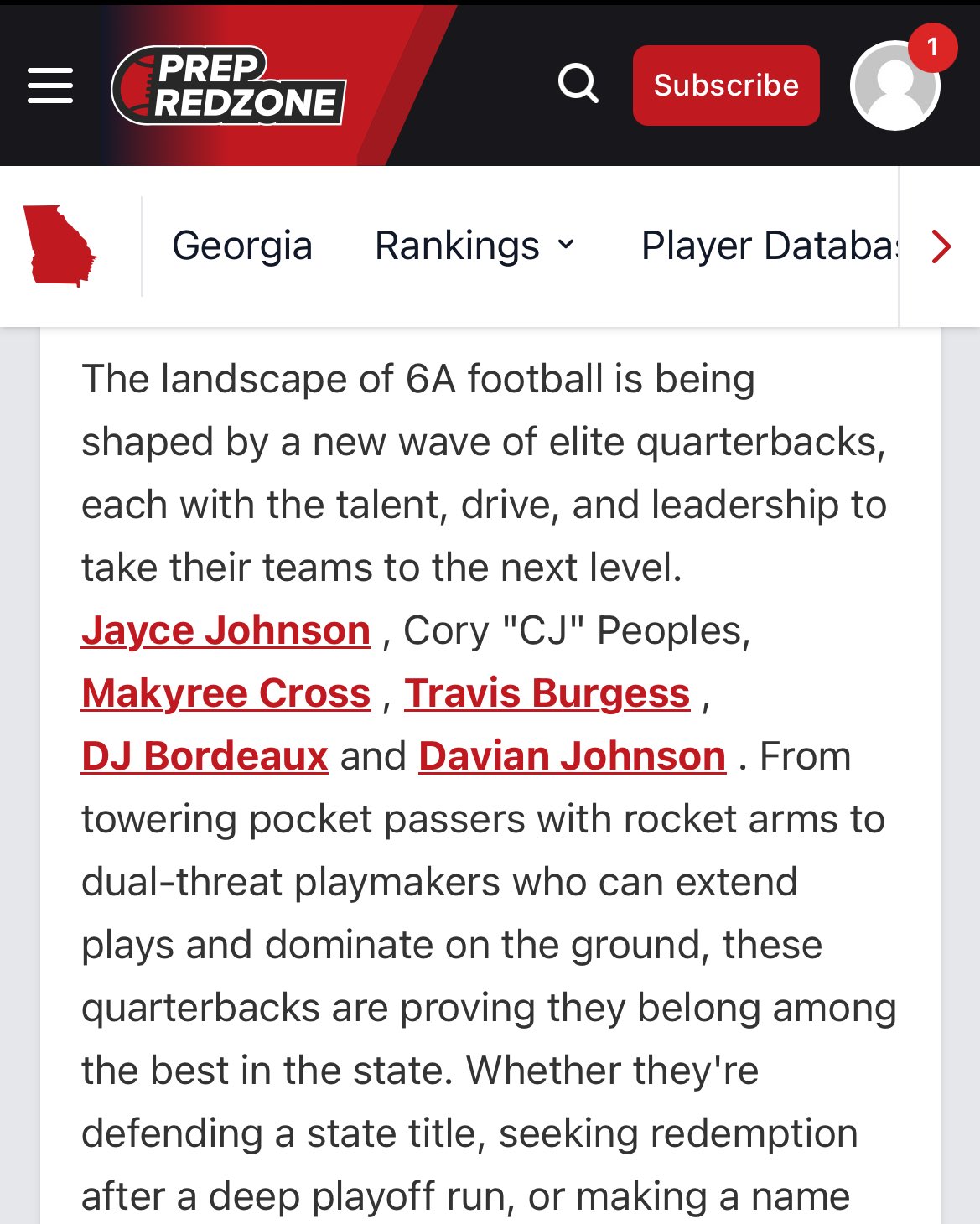View Travis Burgess's profile link
The height and width of the screenshot is (1224, 980).
(x=547, y=693)
